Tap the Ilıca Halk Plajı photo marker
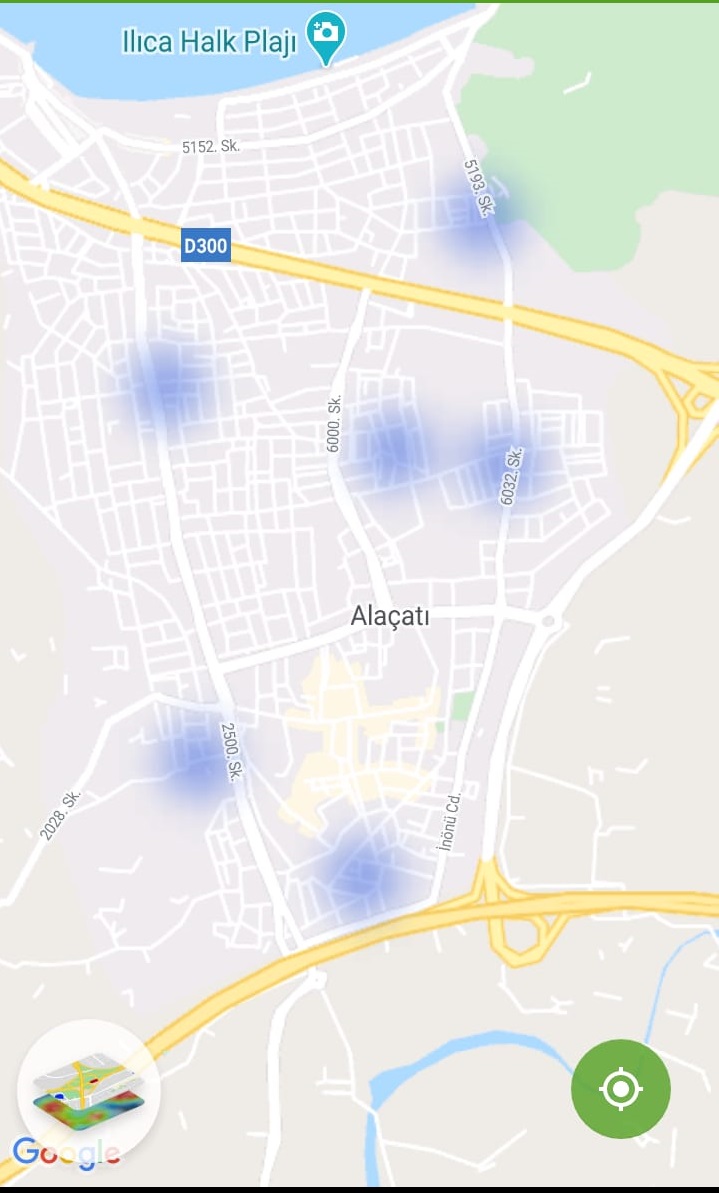The image size is (719, 1193). 326,37
